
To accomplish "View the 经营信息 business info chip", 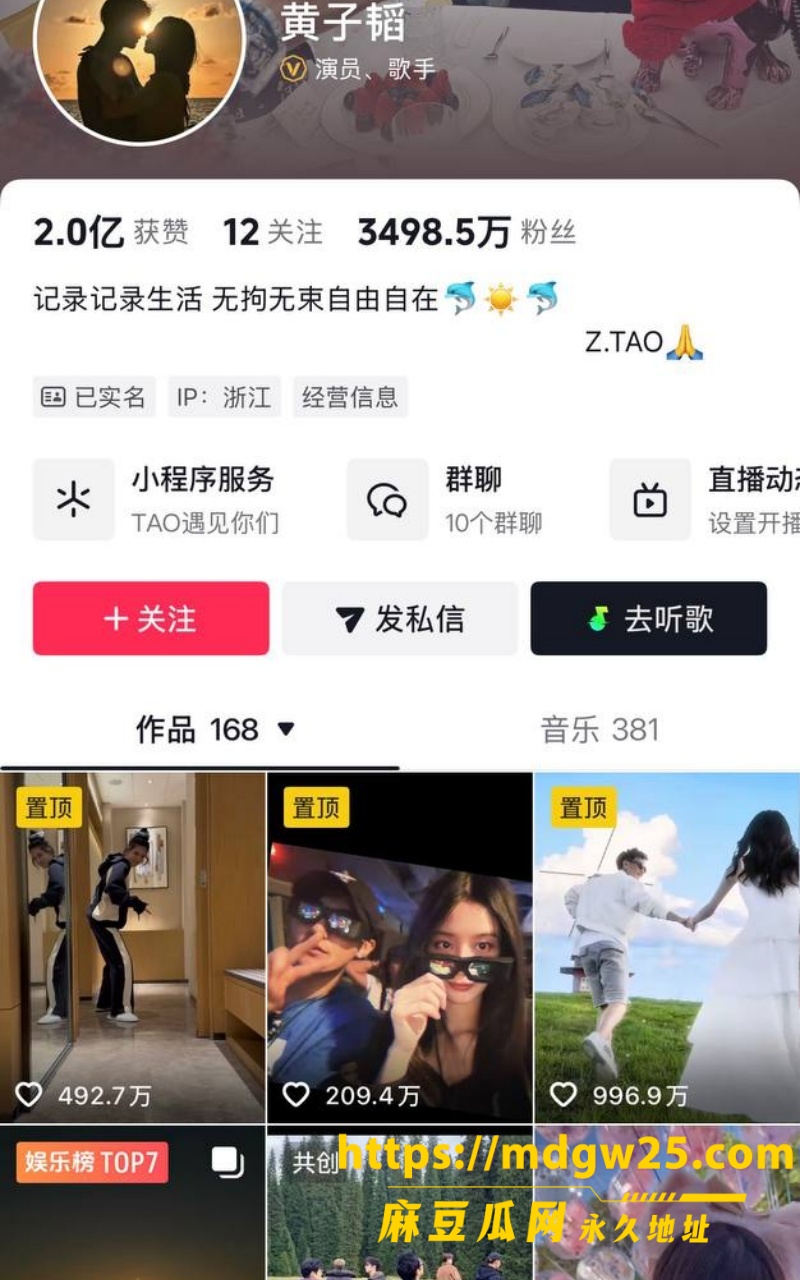I will (350, 397).
